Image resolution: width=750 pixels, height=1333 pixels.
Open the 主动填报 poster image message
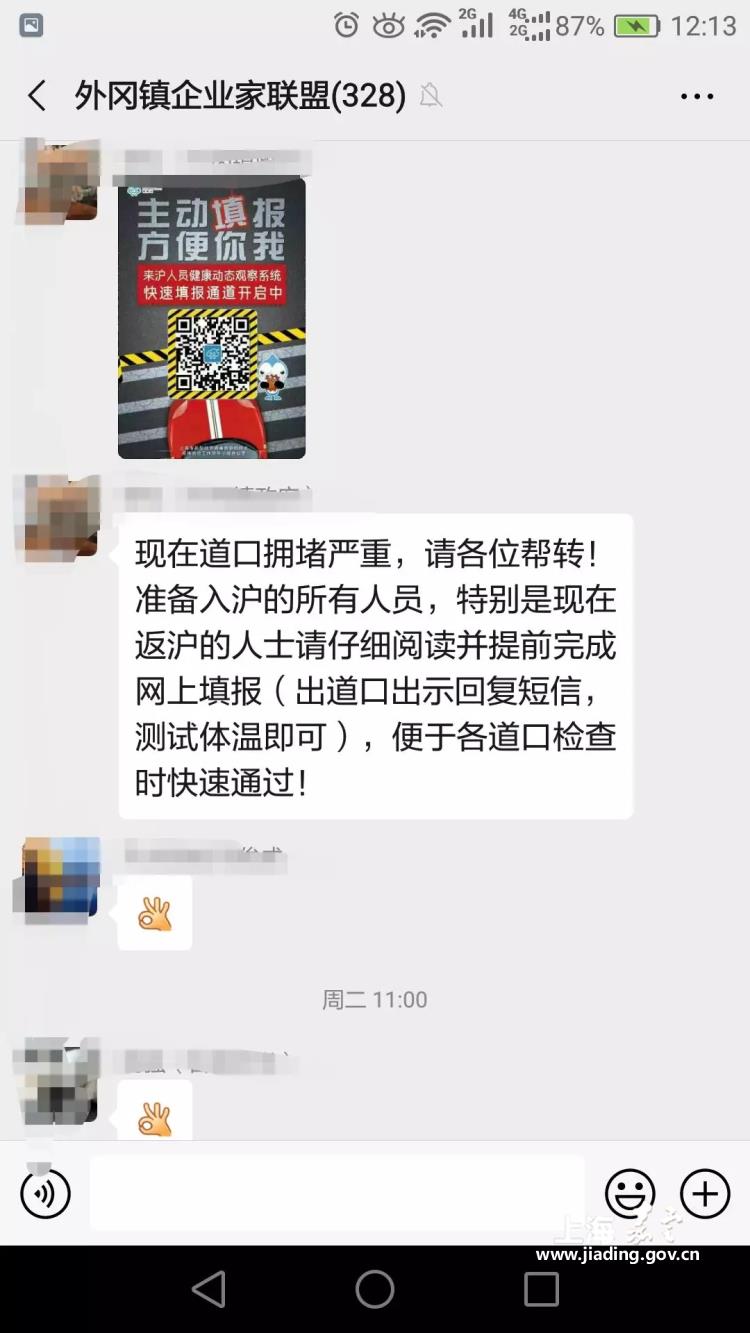click(x=211, y=318)
